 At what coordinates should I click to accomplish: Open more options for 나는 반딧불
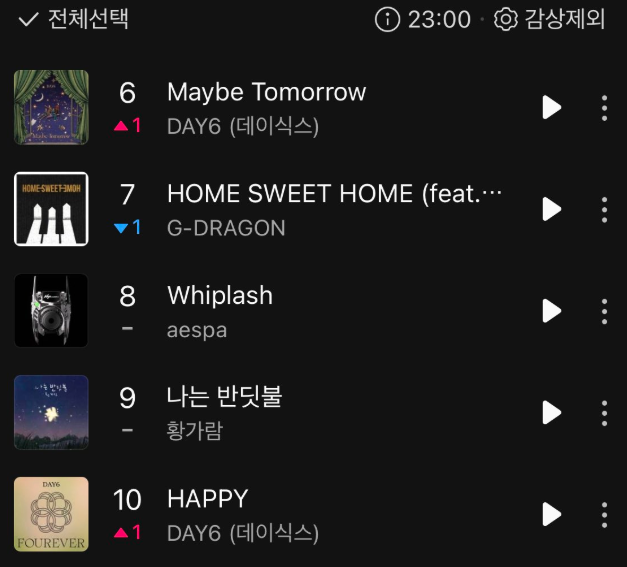pyautogui.click(x=604, y=412)
